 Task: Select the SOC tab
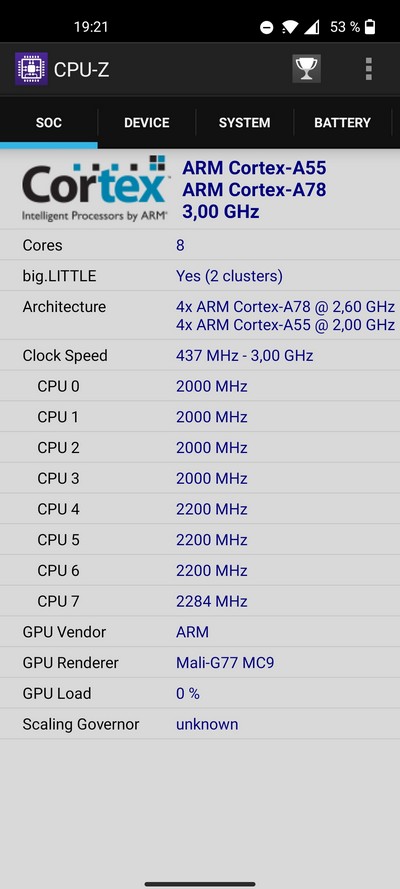tap(49, 122)
